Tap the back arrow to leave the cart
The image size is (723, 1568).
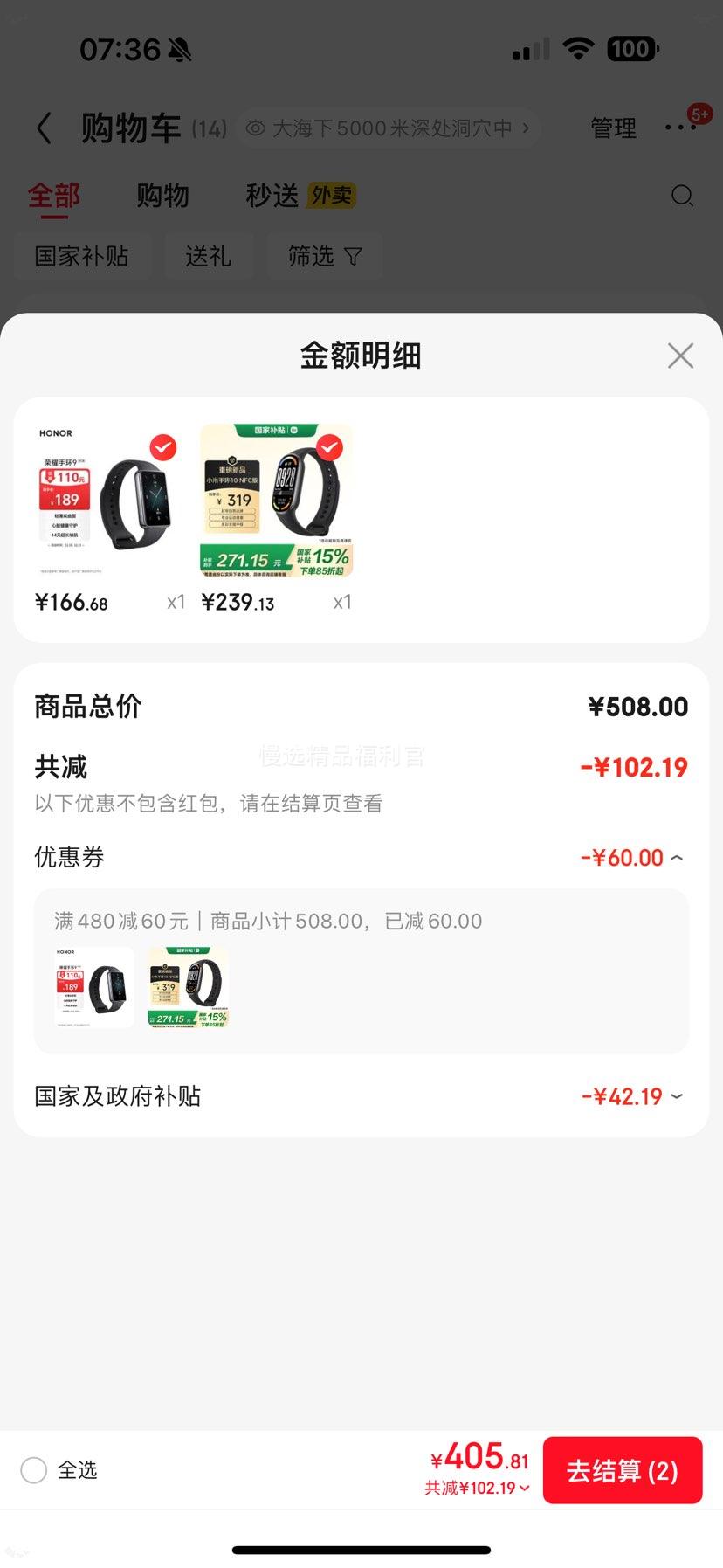coord(44,128)
